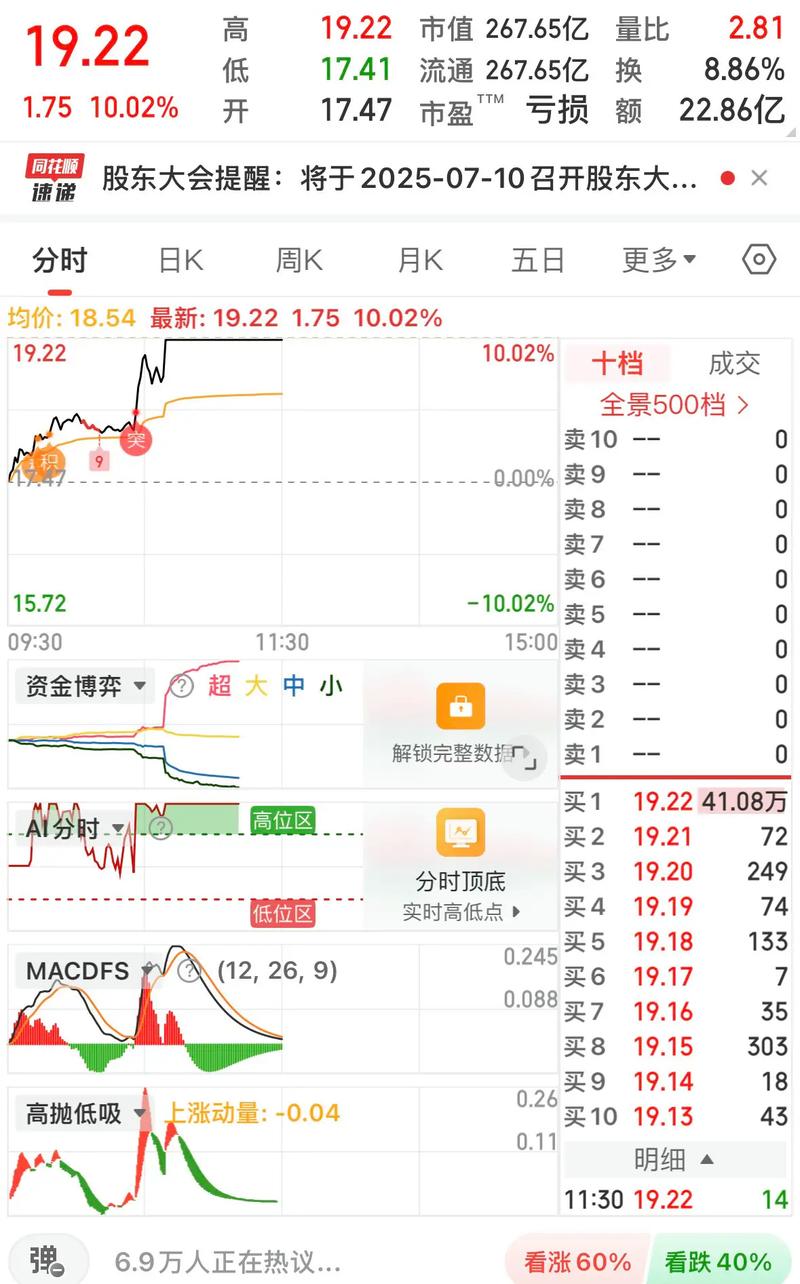Open the chart settings gear icon
The width and height of the screenshot is (800, 1284).
[757, 259]
